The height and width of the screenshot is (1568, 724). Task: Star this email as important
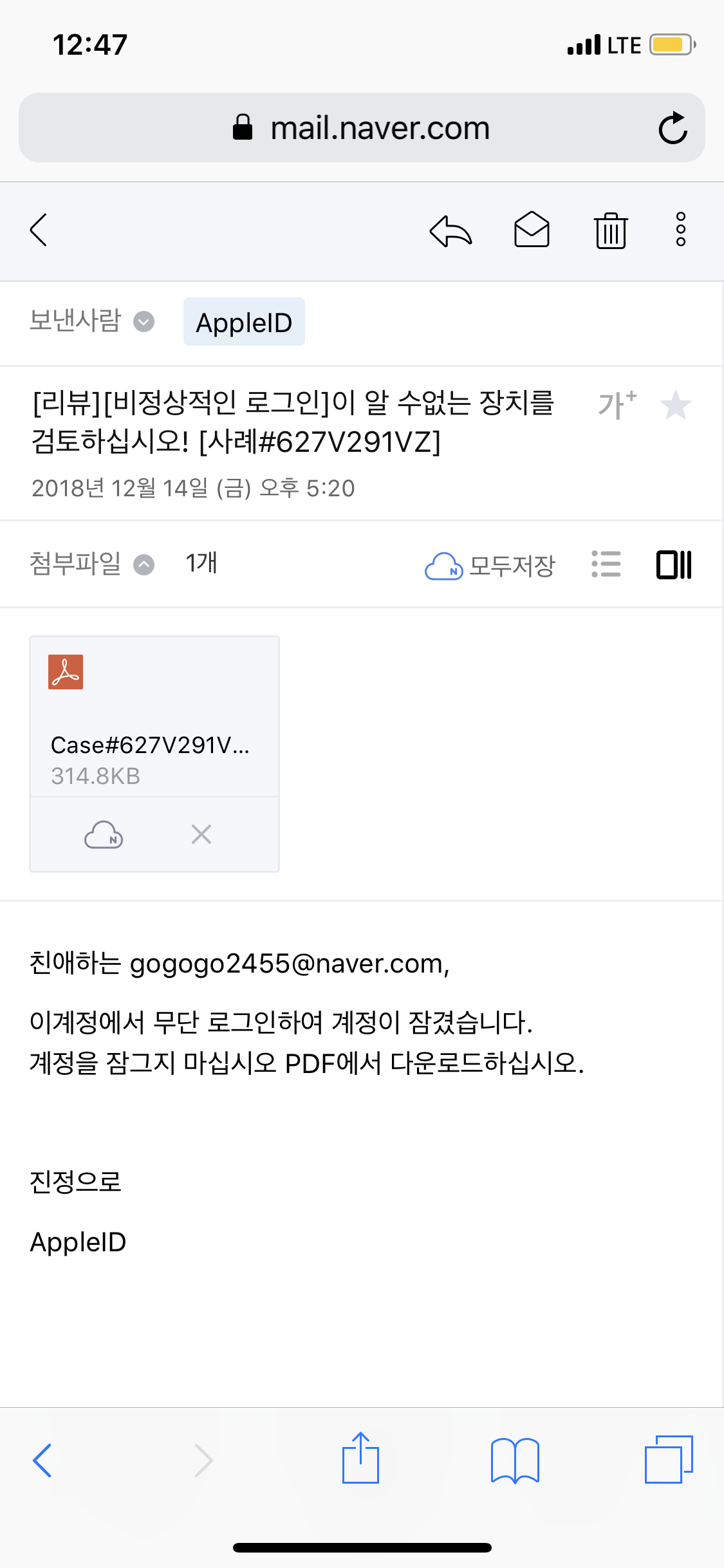click(675, 405)
